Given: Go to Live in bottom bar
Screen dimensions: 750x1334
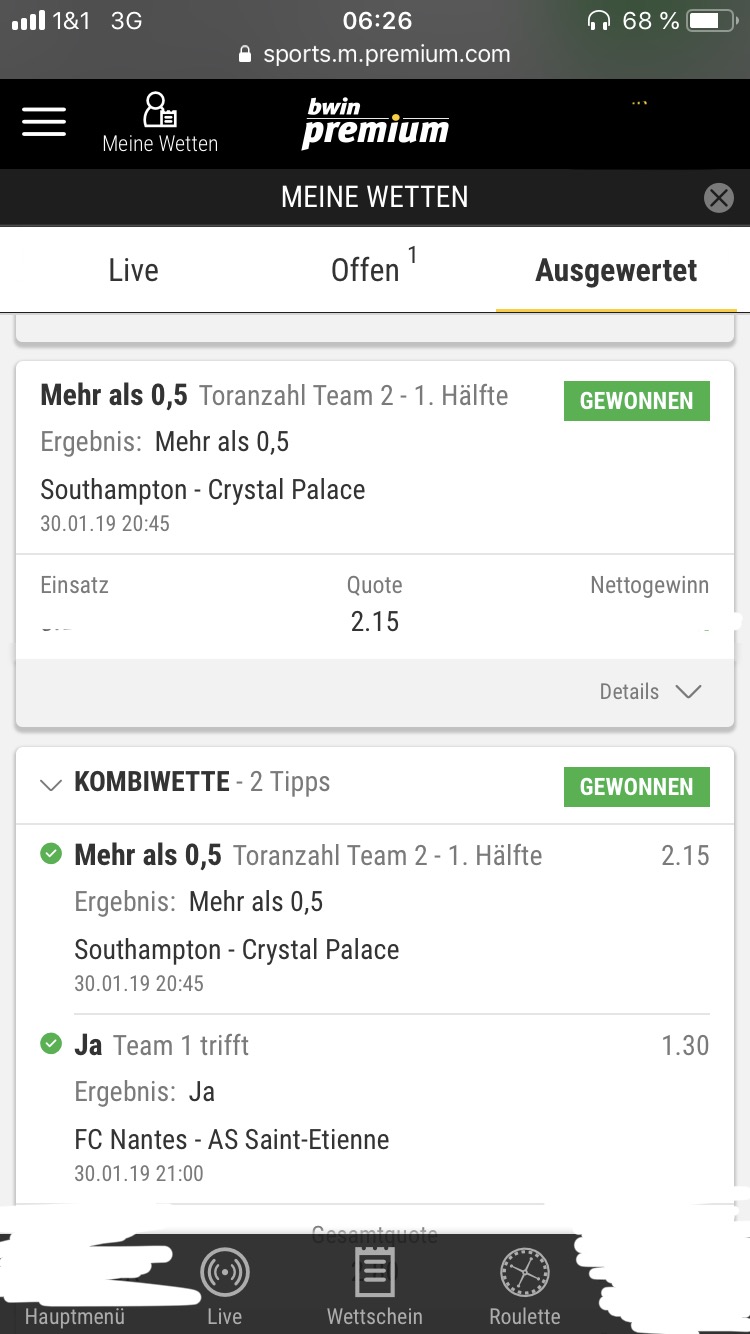Looking at the screenshot, I should pyautogui.click(x=224, y=1287).
